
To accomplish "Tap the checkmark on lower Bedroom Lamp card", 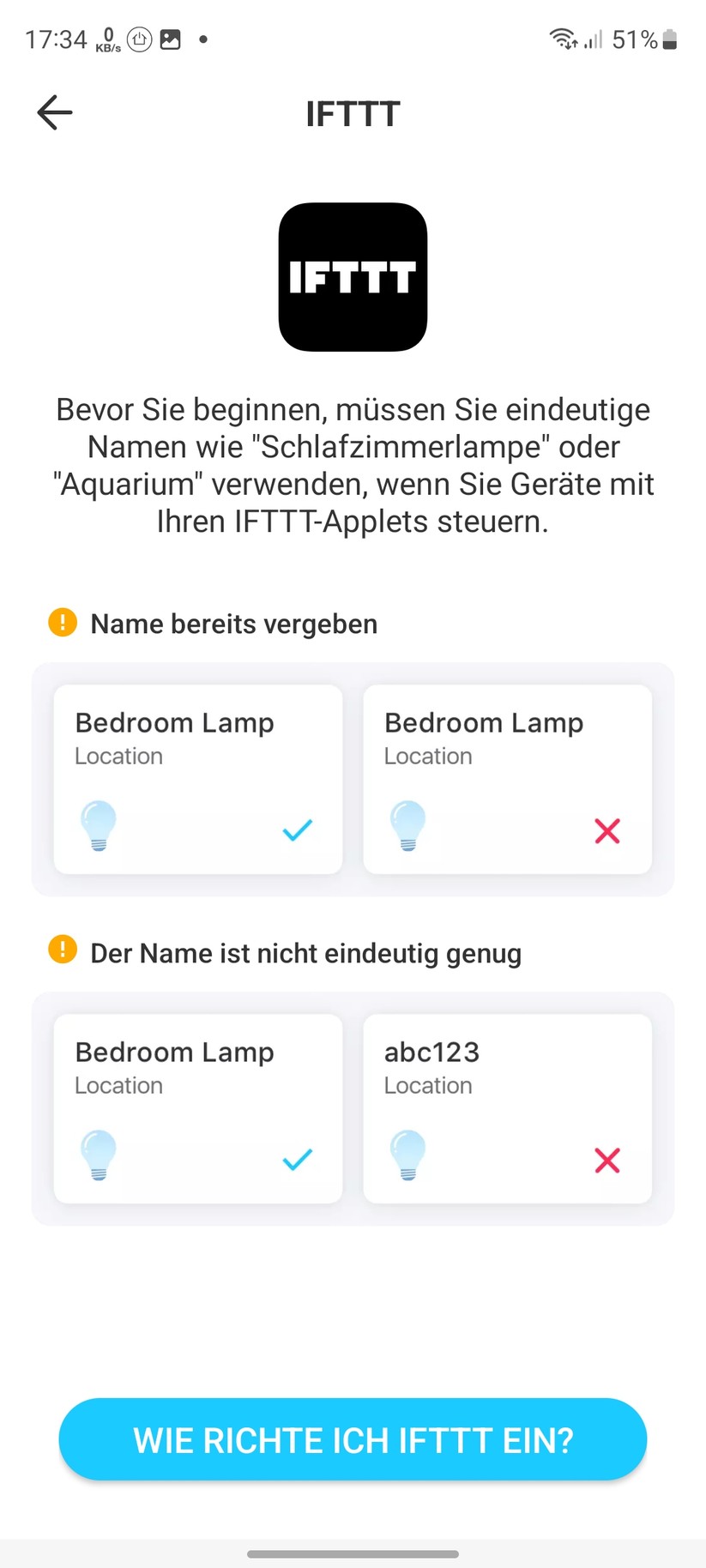I will (x=296, y=1160).
